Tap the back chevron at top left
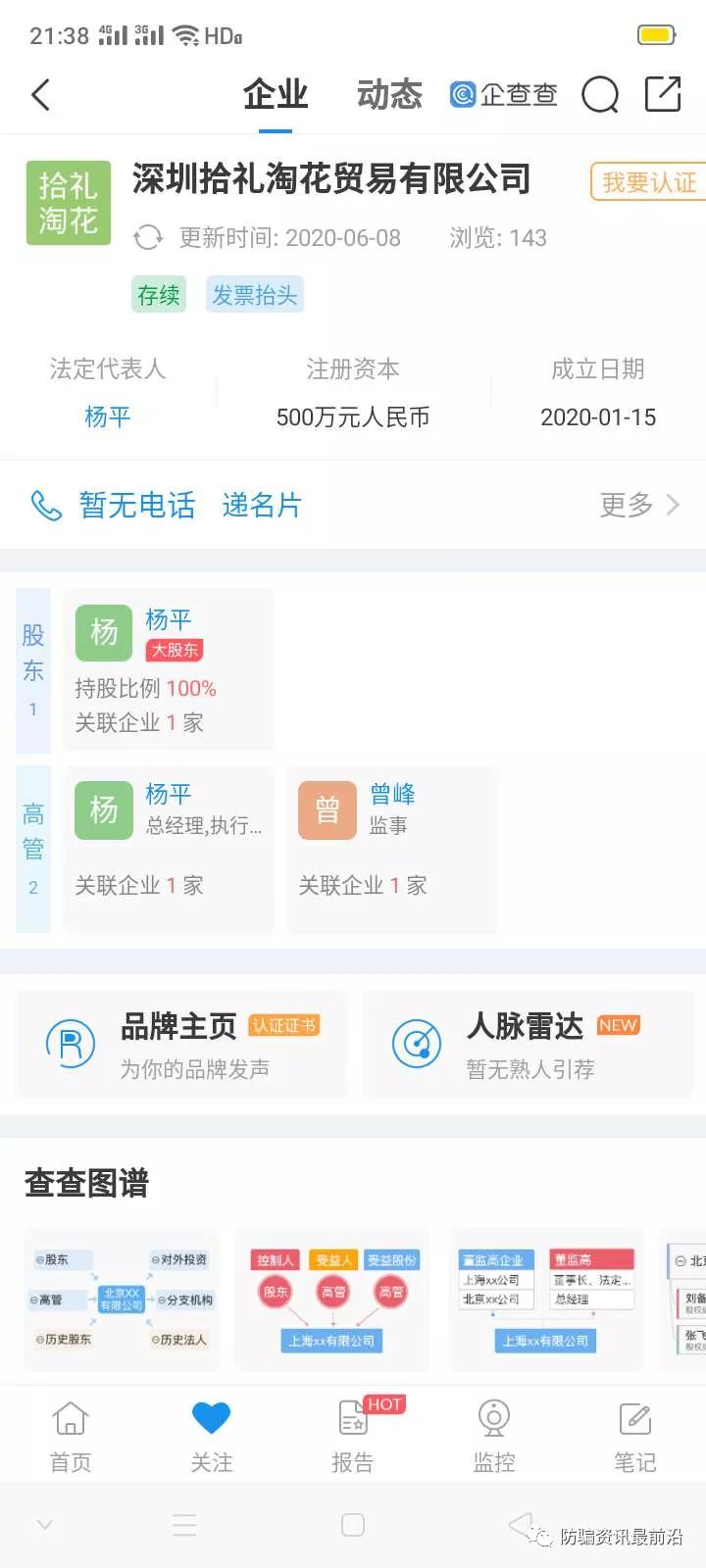Viewport: 706px width, 1568px height. point(39,95)
